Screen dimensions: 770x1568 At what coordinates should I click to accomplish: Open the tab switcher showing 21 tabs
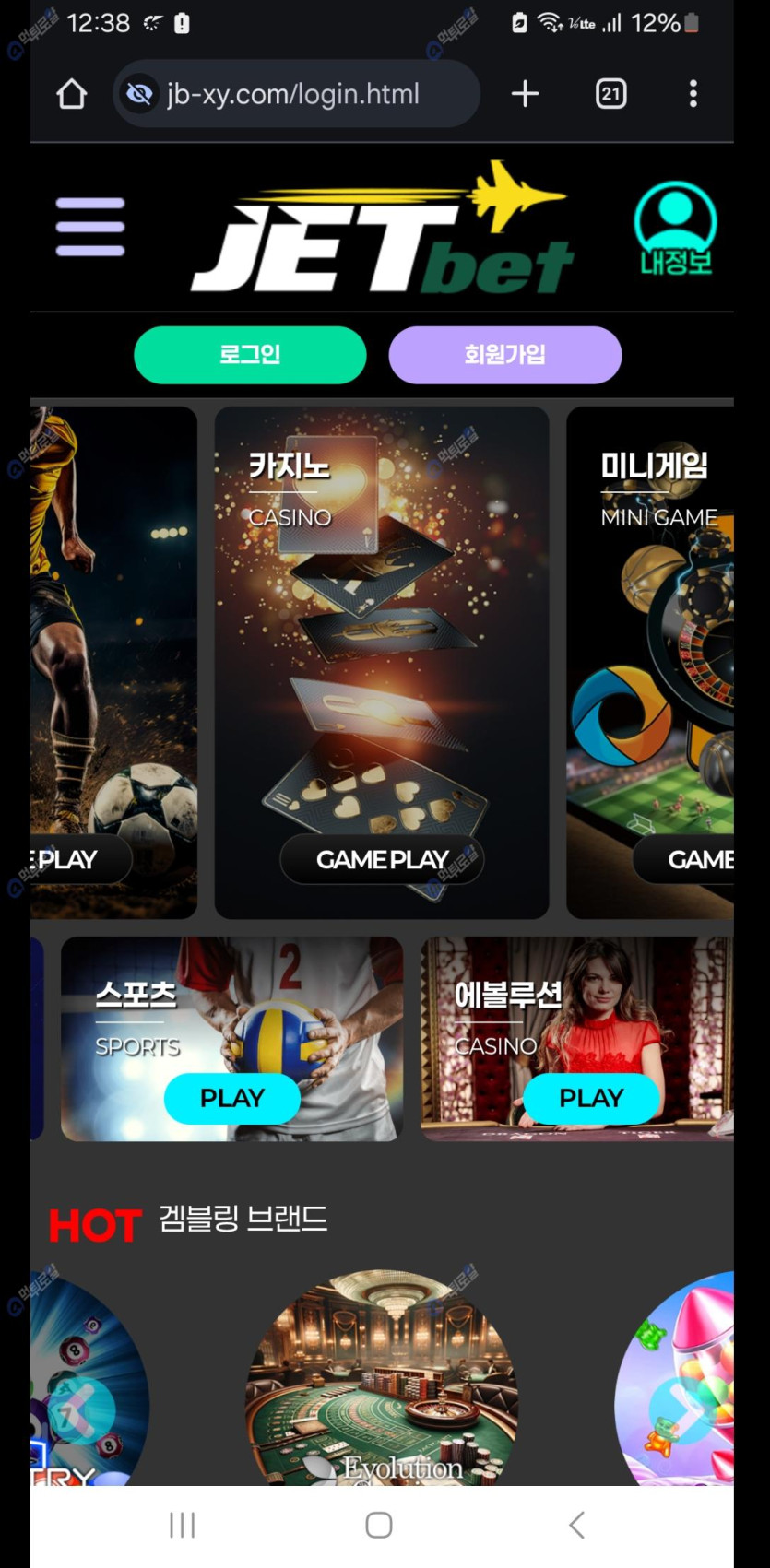point(610,94)
